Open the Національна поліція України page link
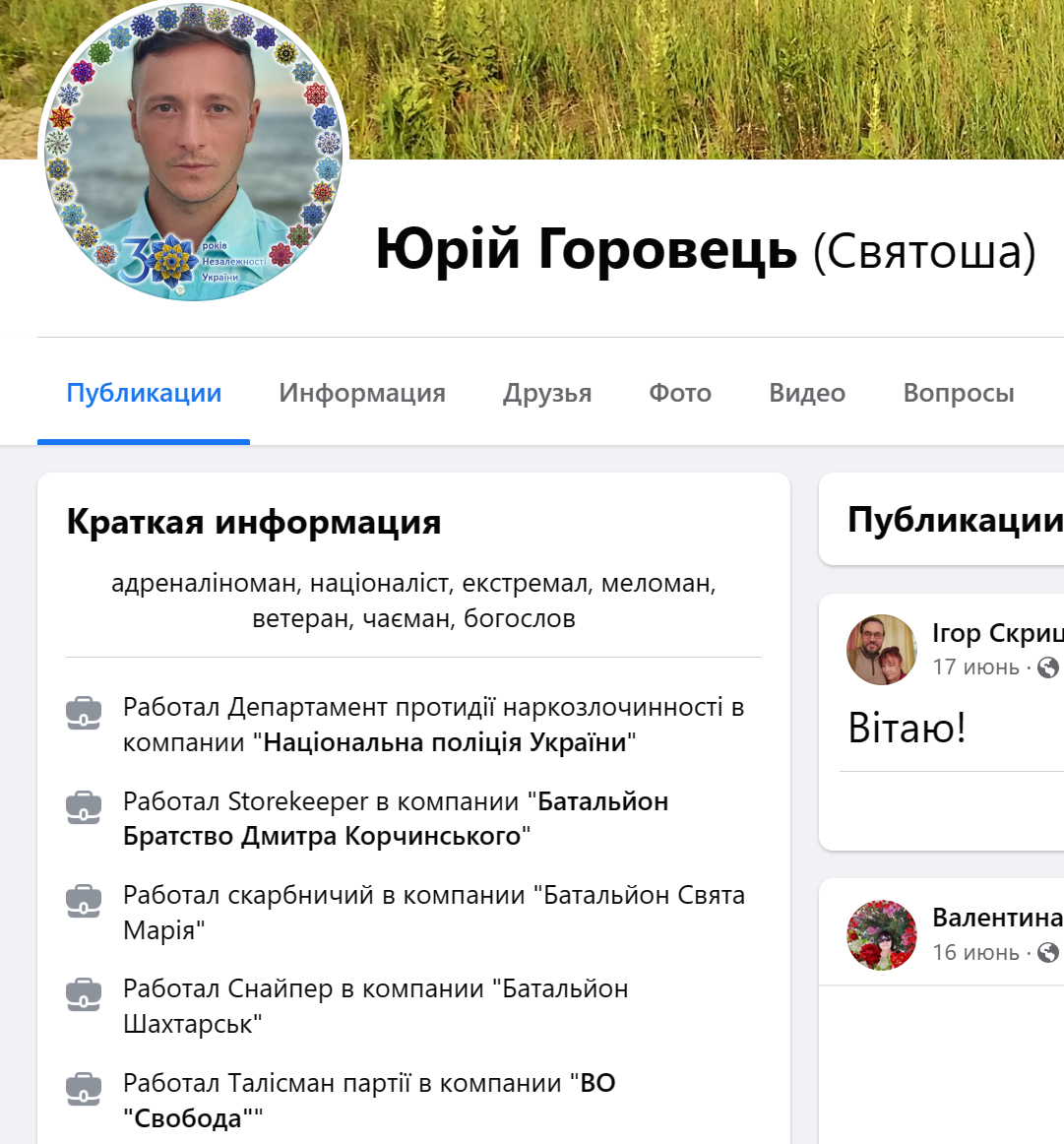This screenshot has width=1064, height=1144. (x=445, y=742)
